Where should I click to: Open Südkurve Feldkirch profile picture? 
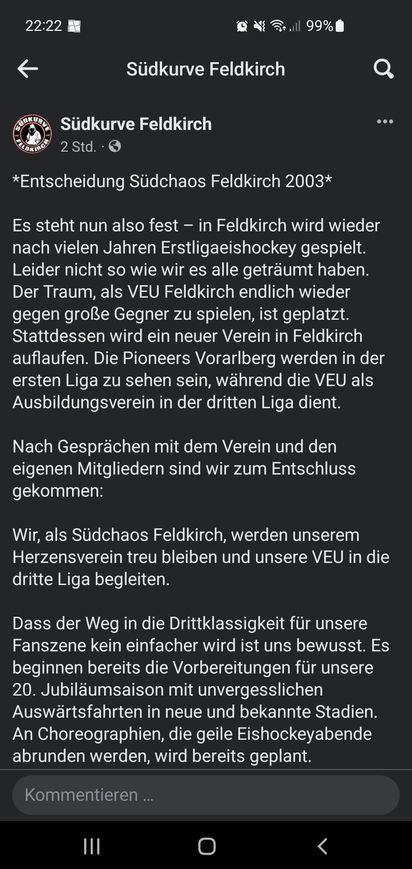(x=32, y=134)
